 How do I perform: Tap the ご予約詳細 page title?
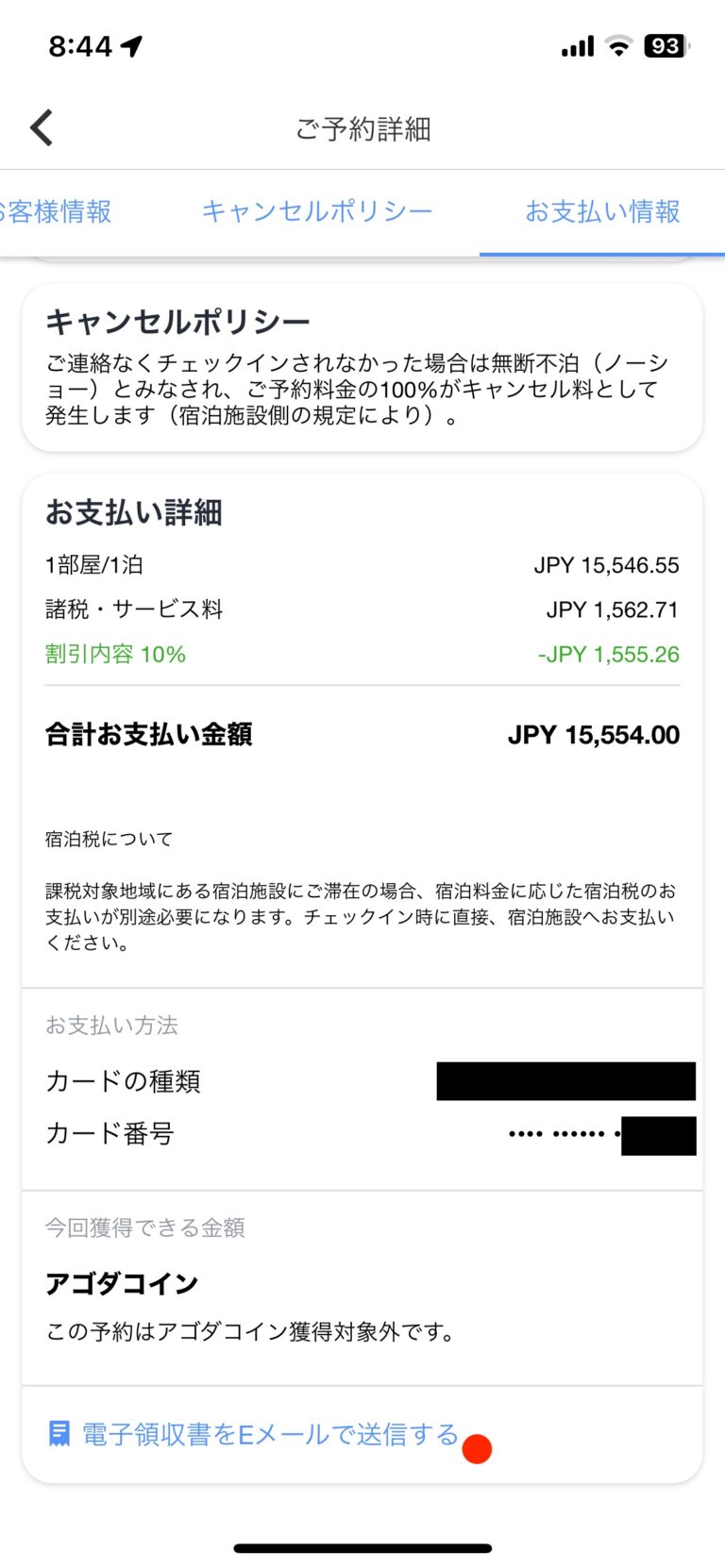(x=362, y=129)
